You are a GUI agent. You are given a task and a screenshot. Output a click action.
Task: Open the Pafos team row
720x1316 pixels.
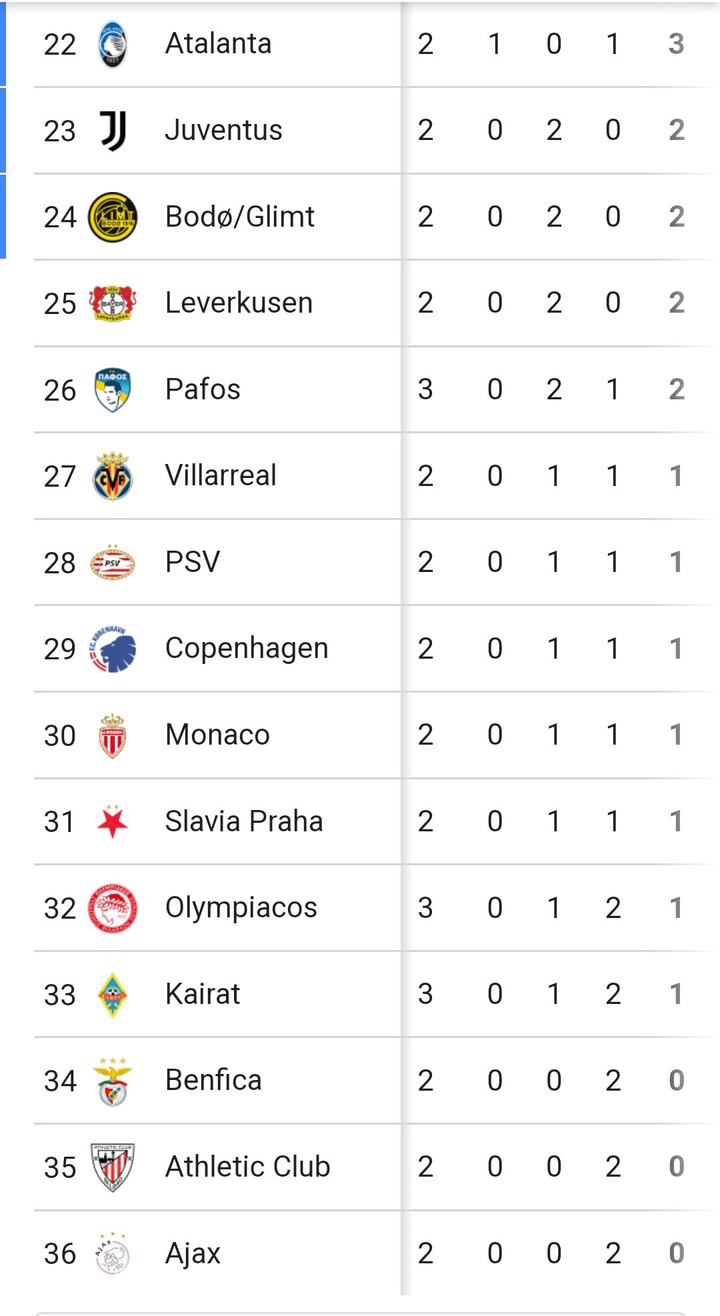click(x=203, y=389)
